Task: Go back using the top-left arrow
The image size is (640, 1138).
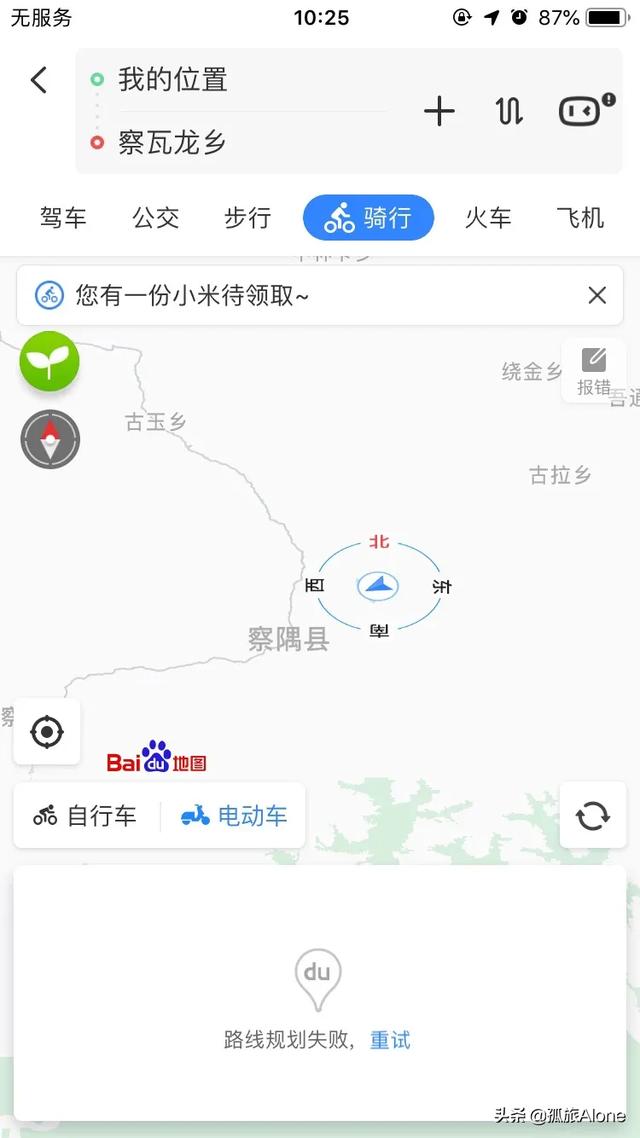Action: [x=39, y=80]
